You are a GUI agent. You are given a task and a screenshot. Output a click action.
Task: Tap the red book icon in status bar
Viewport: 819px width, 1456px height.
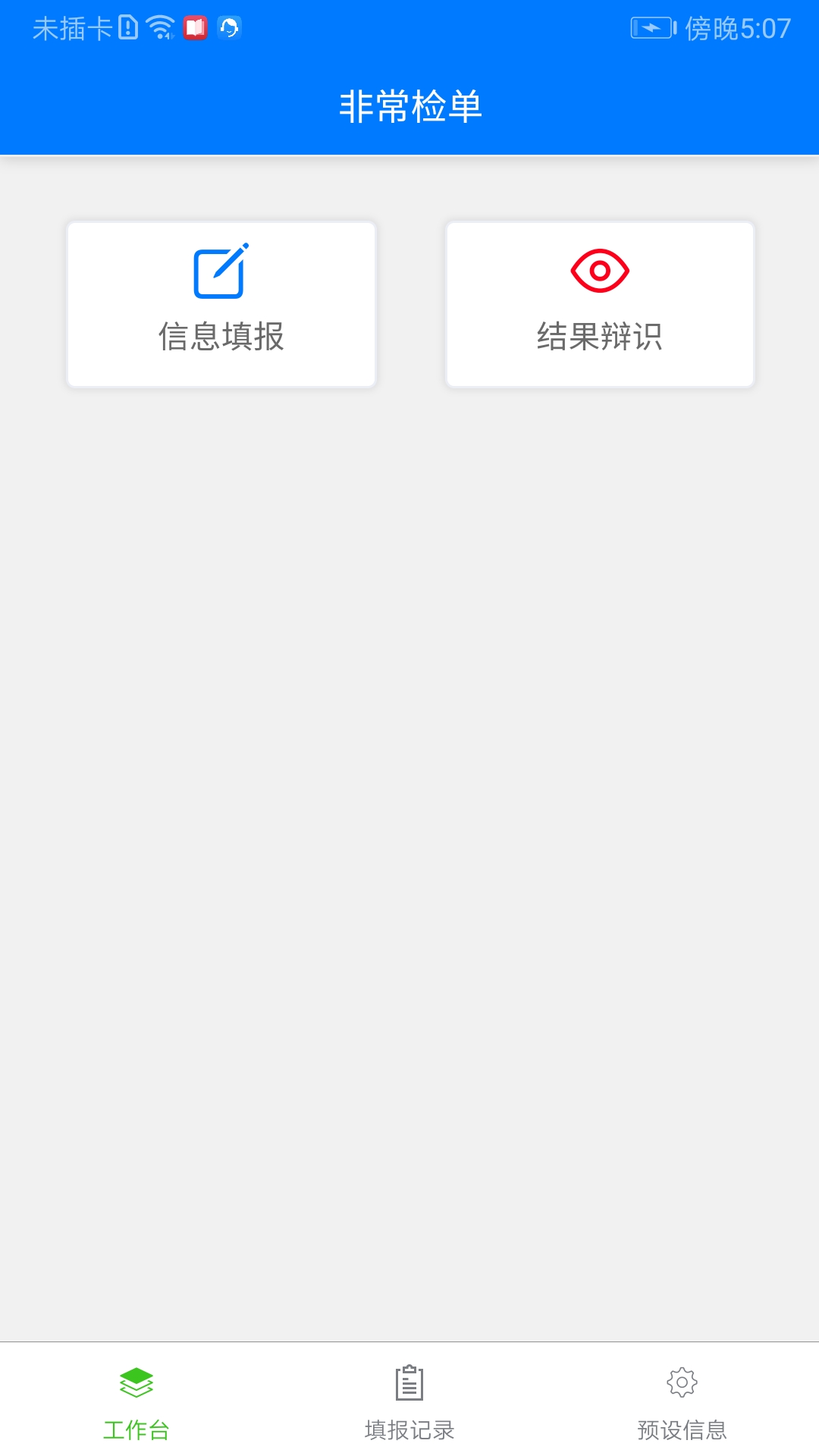tap(197, 28)
